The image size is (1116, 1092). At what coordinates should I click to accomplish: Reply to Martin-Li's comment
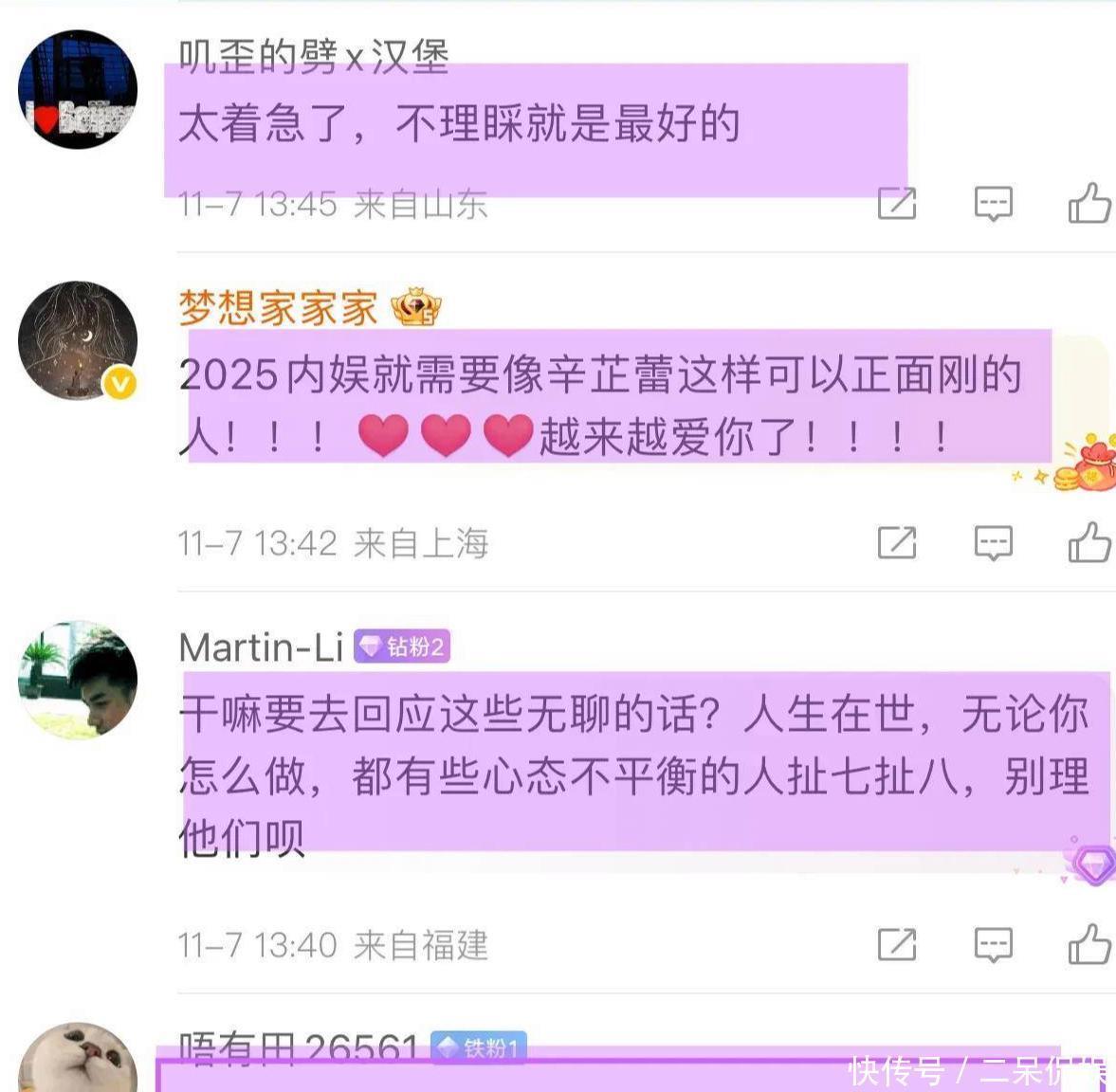click(x=993, y=944)
